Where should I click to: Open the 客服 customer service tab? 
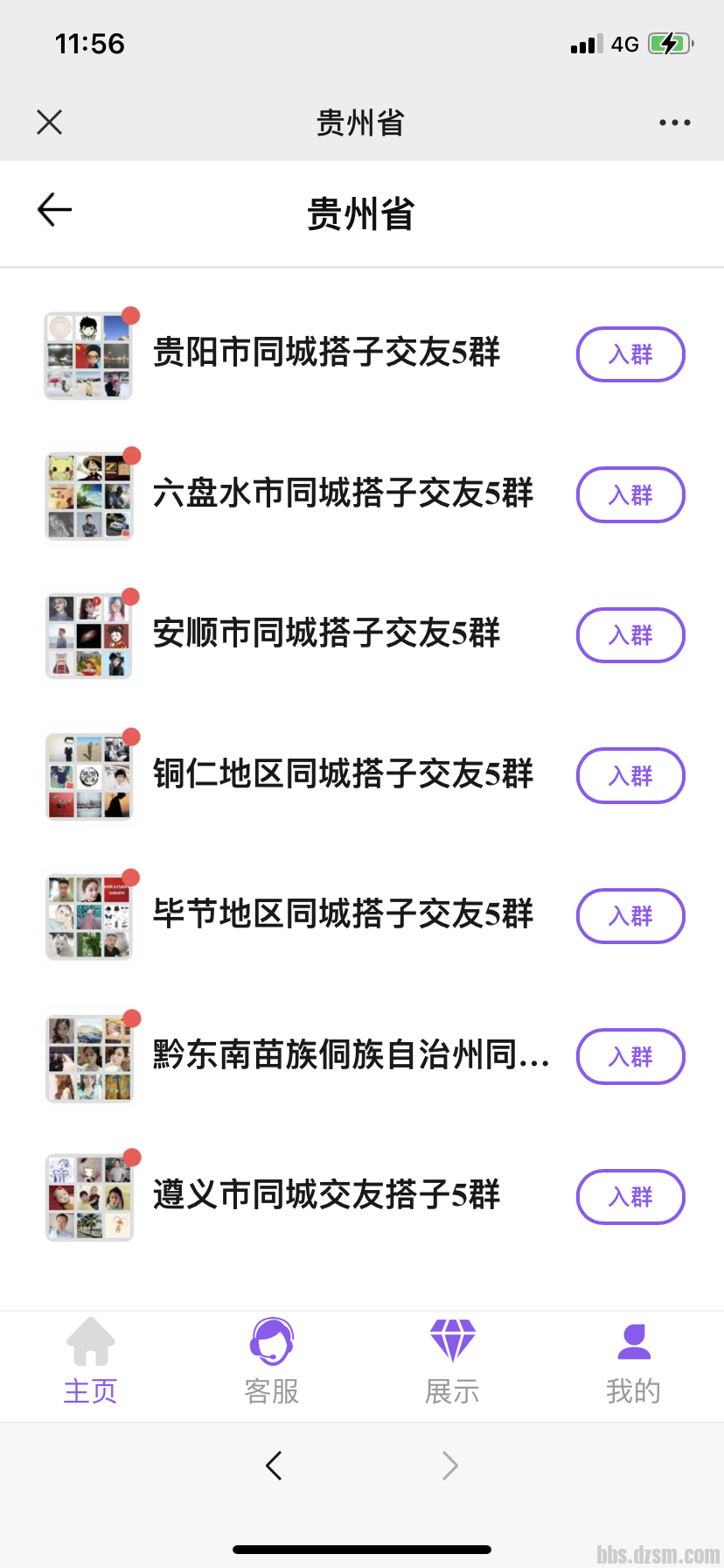271,1362
